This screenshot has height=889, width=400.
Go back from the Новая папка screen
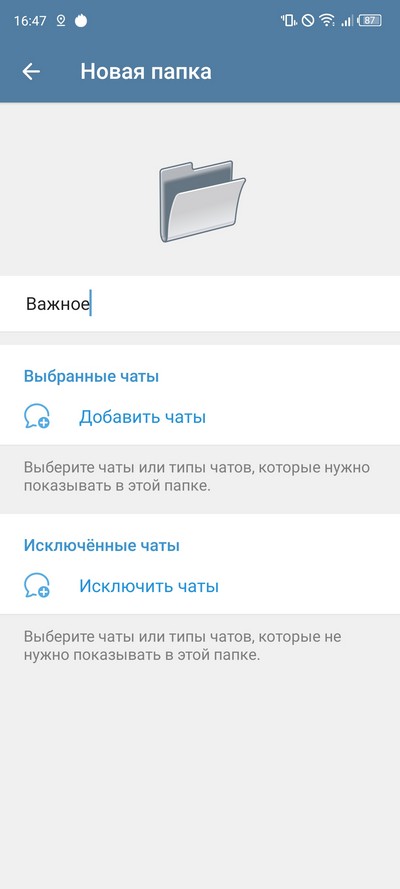(x=31, y=71)
